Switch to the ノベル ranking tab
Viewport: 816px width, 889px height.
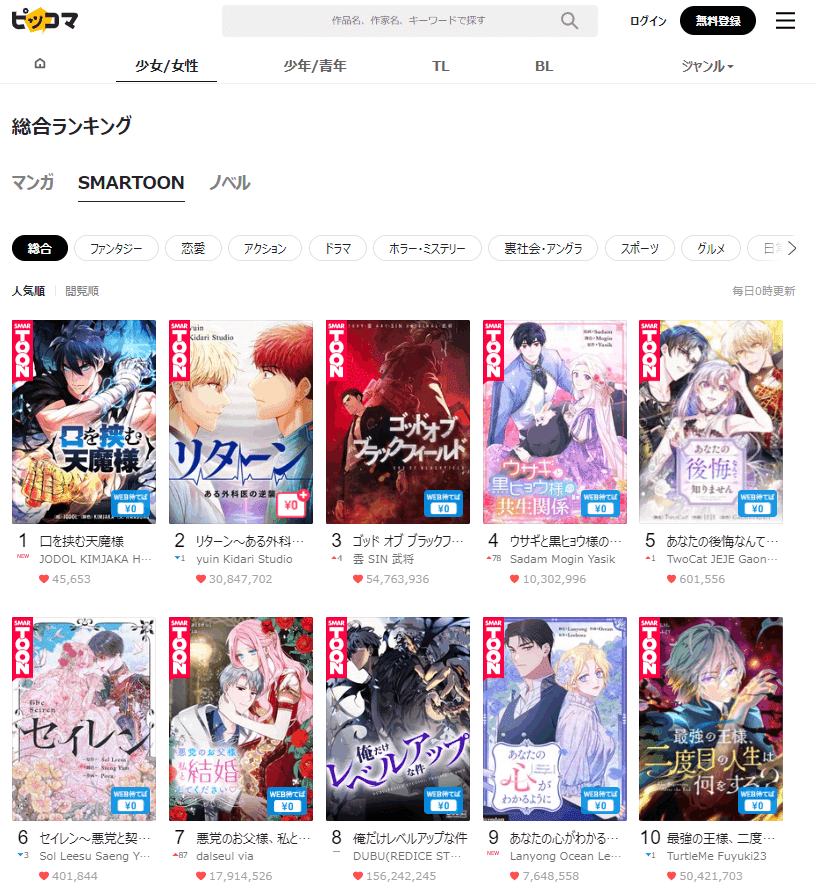click(x=230, y=183)
